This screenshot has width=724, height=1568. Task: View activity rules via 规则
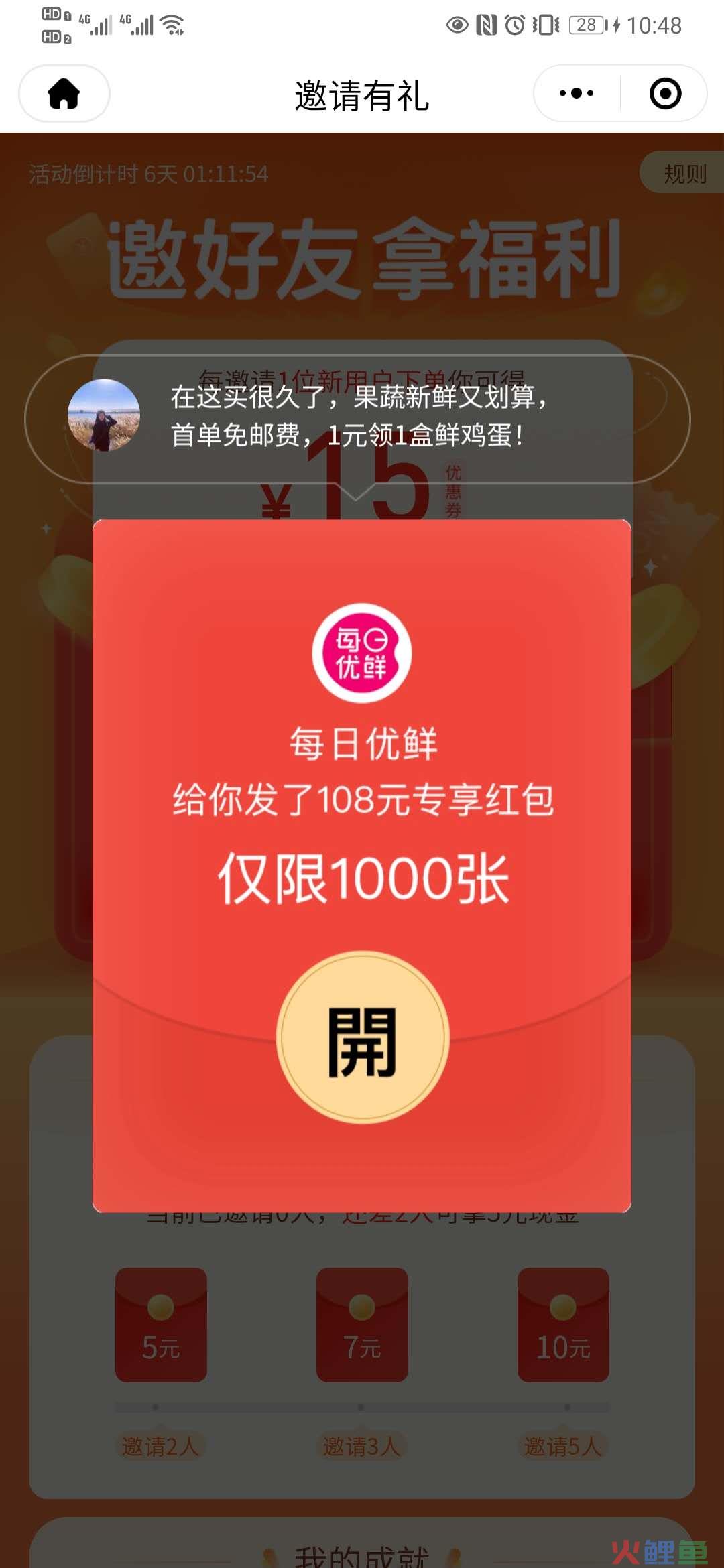684,174
